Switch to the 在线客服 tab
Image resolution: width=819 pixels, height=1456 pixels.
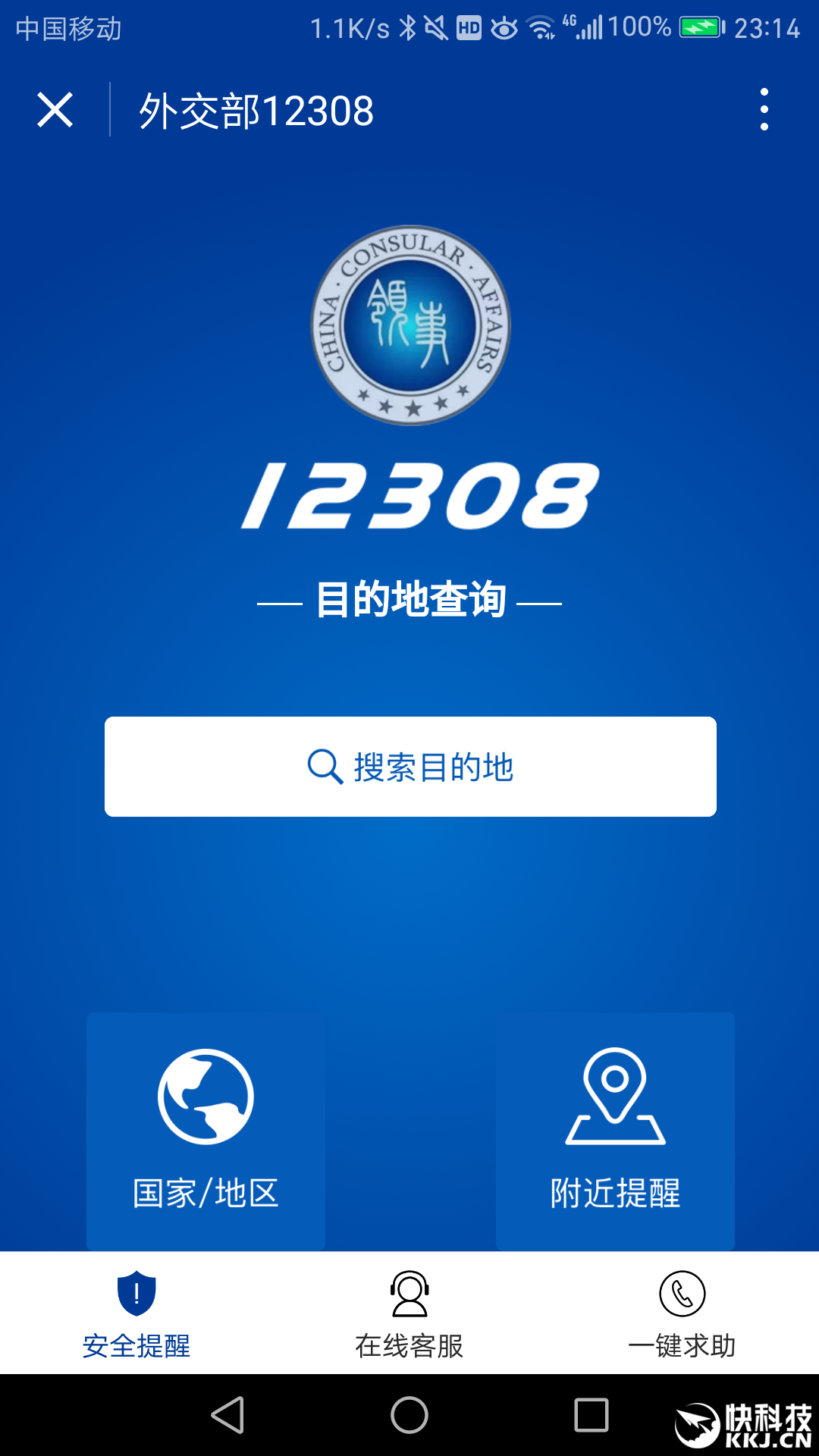pos(409,1313)
